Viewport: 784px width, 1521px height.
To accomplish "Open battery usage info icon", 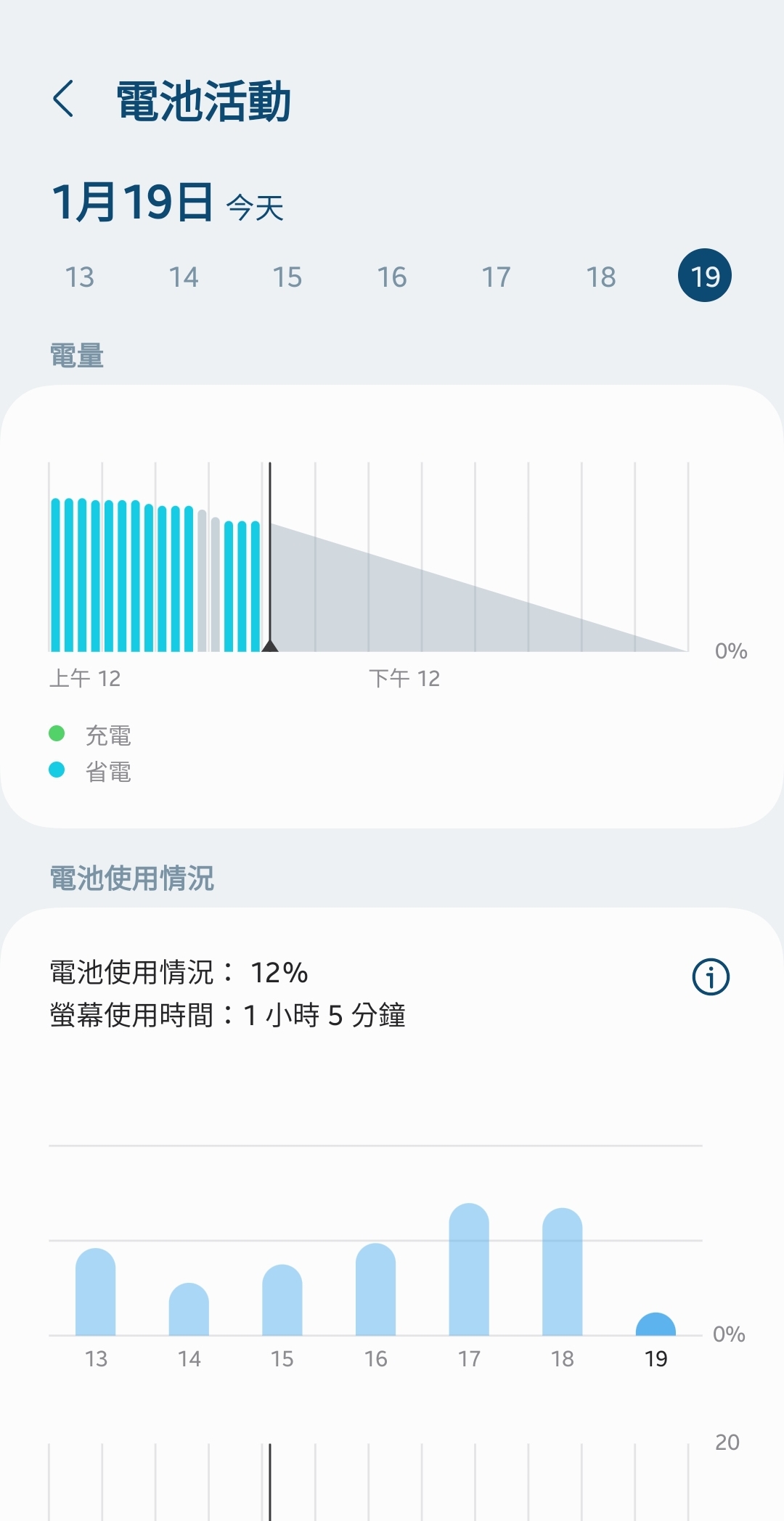I will pyautogui.click(x=711, y=976).
